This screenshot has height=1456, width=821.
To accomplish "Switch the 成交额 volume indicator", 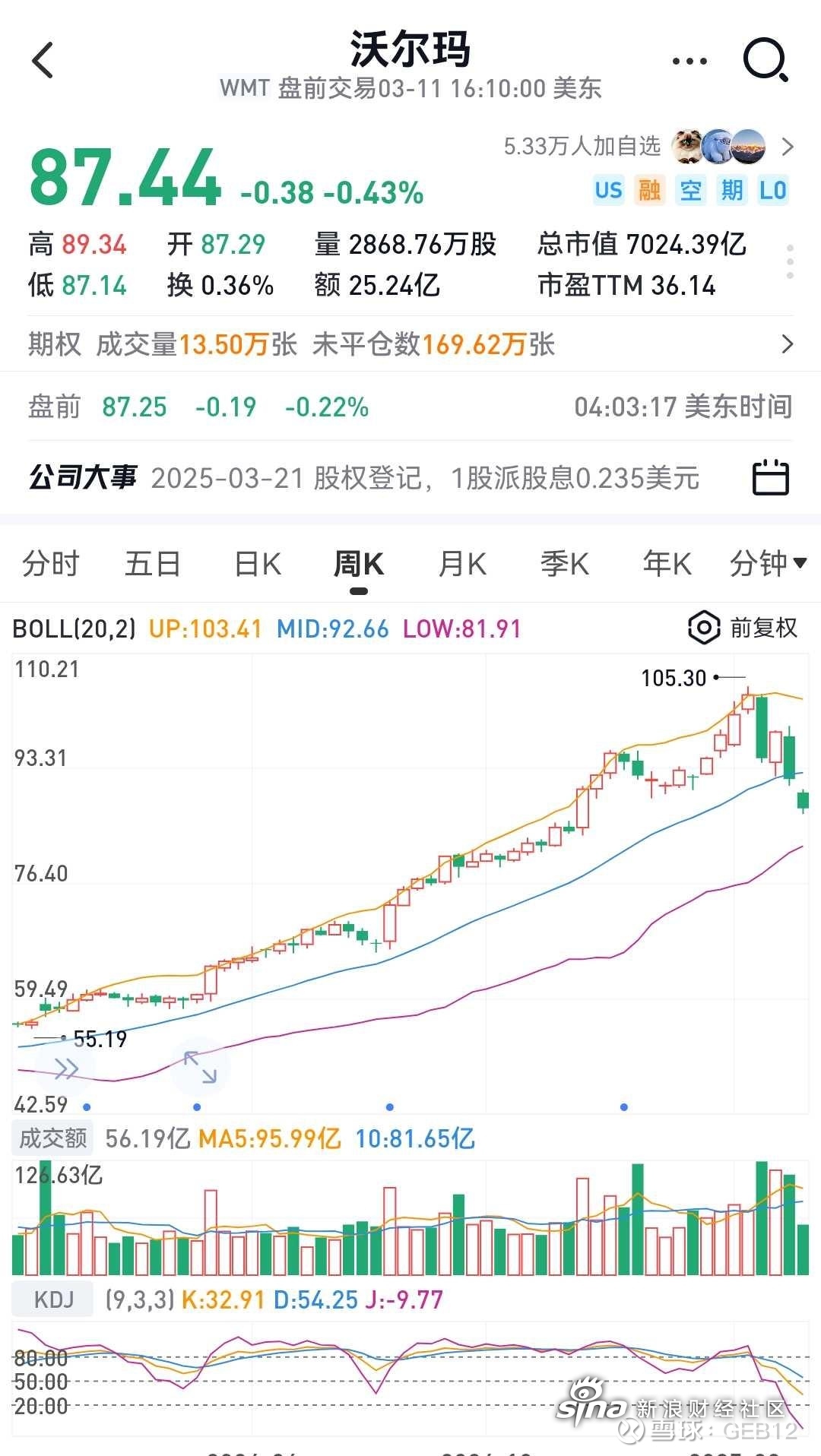I will pos(52,1138).
